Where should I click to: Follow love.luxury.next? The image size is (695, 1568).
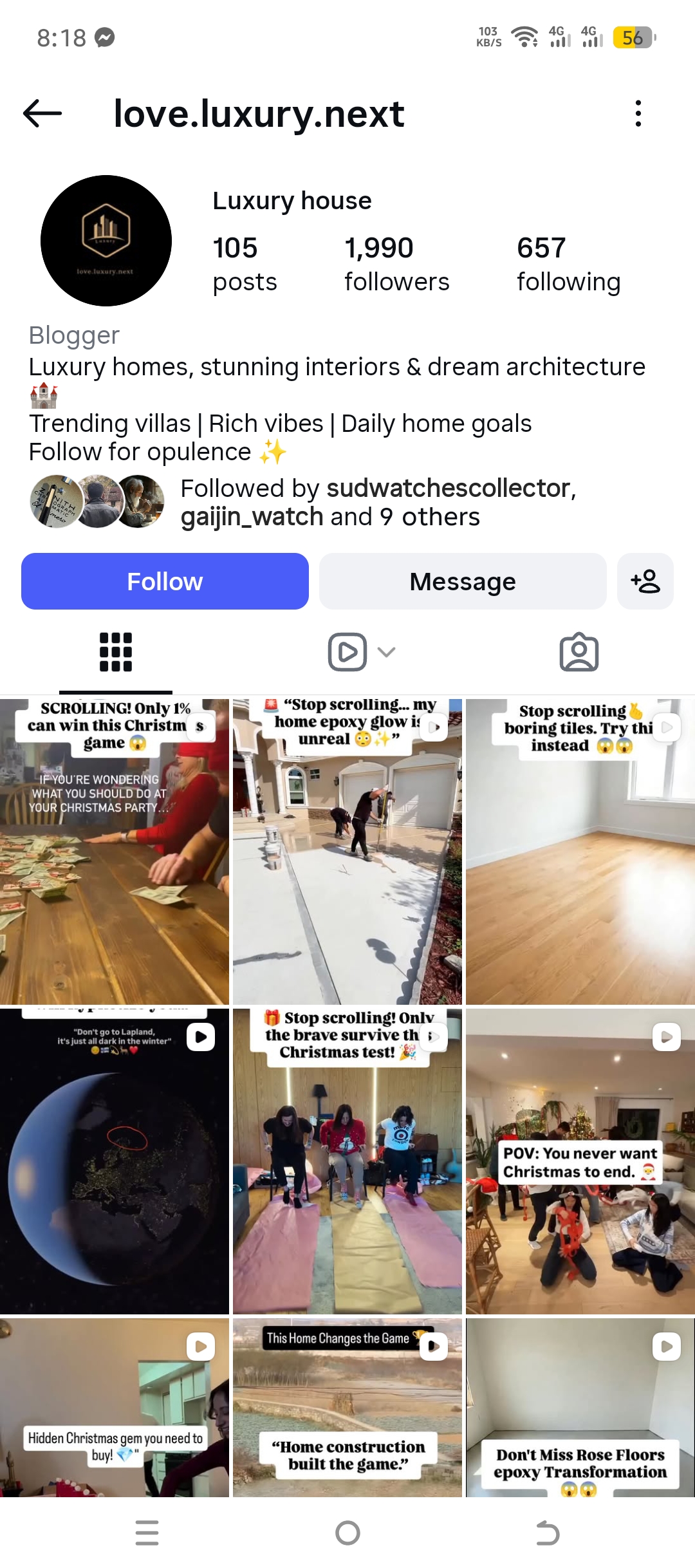pyautogui.click(x=165, y=581)
